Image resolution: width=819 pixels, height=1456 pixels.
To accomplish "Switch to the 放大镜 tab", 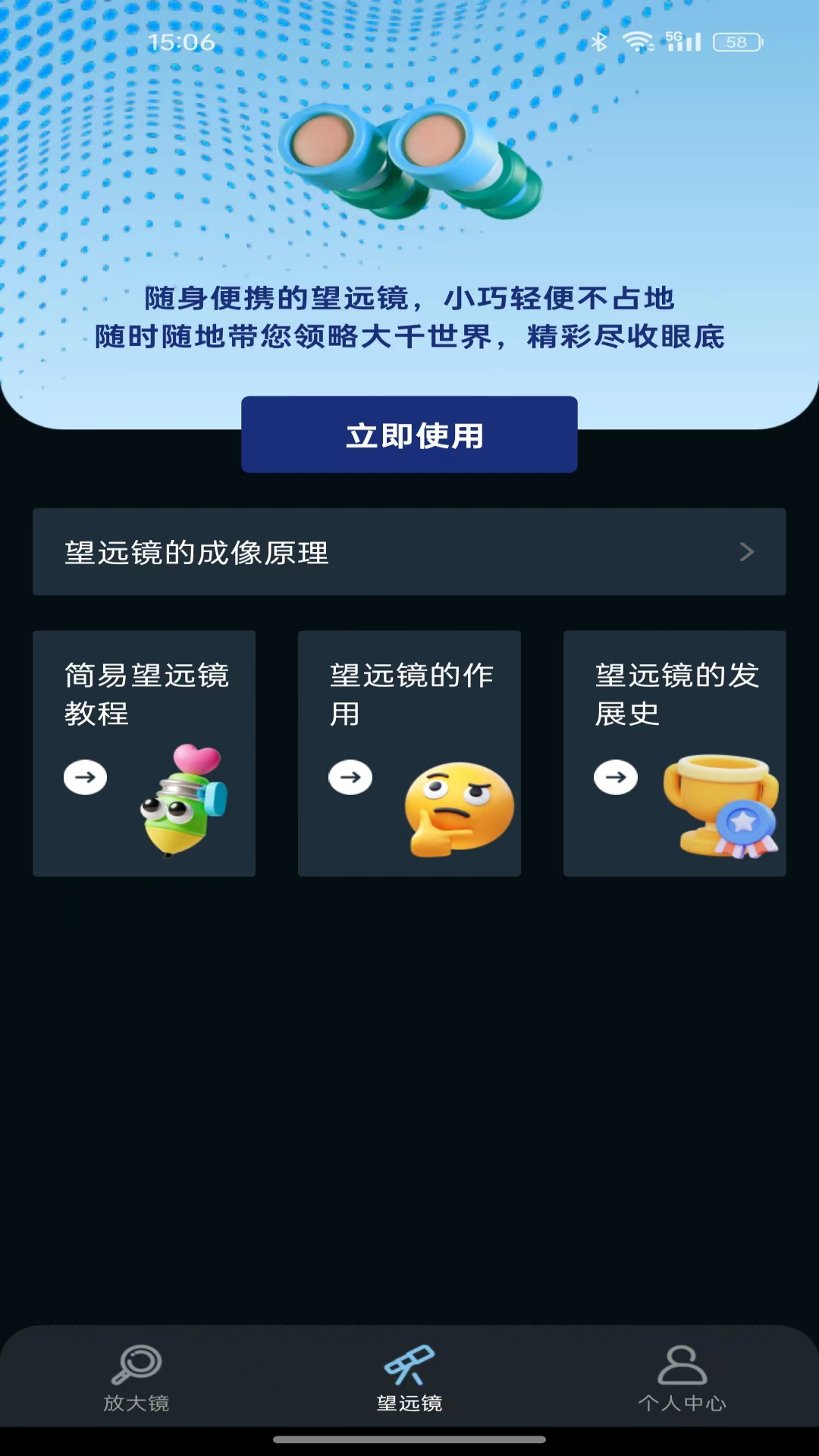I will 136,1378.
